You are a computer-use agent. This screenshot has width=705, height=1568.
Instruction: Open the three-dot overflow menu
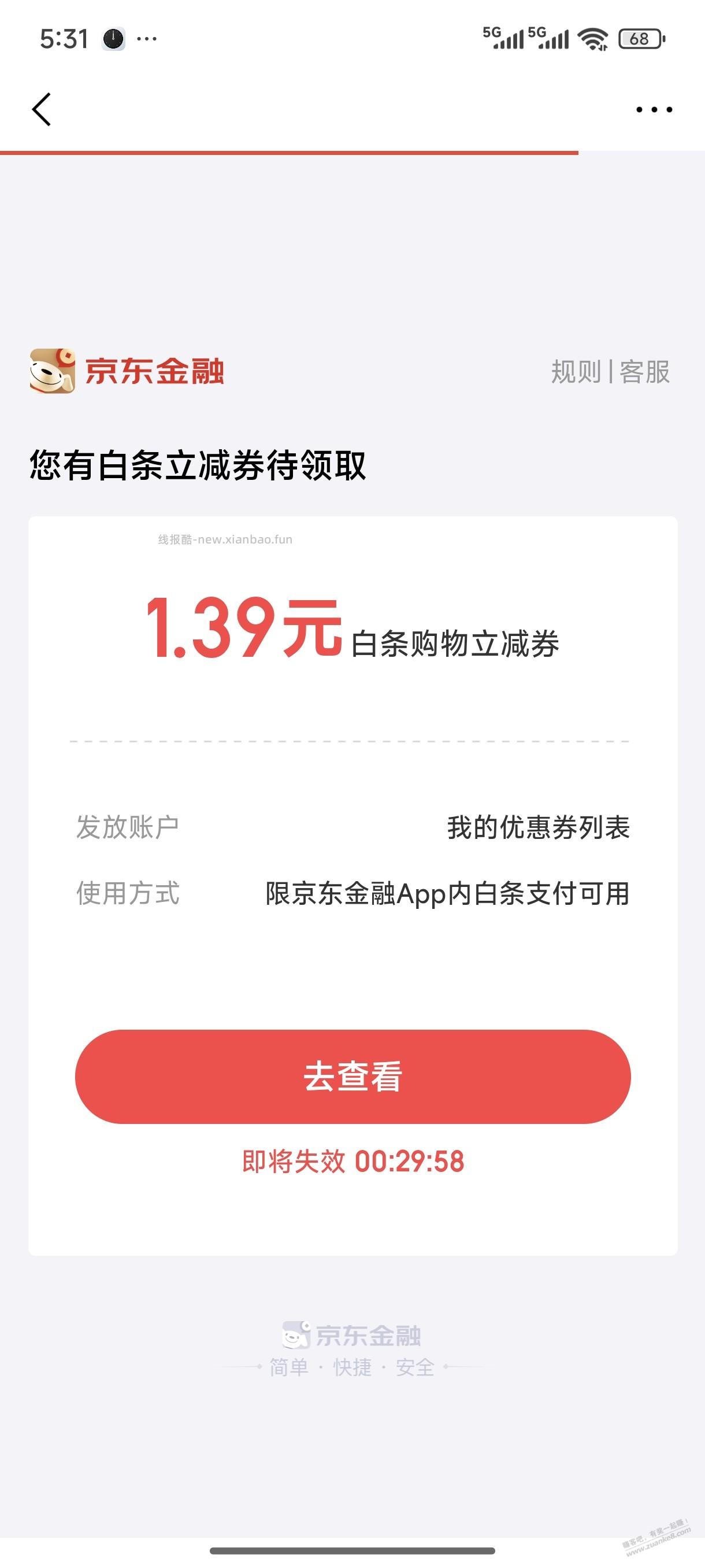coord(651,110)
